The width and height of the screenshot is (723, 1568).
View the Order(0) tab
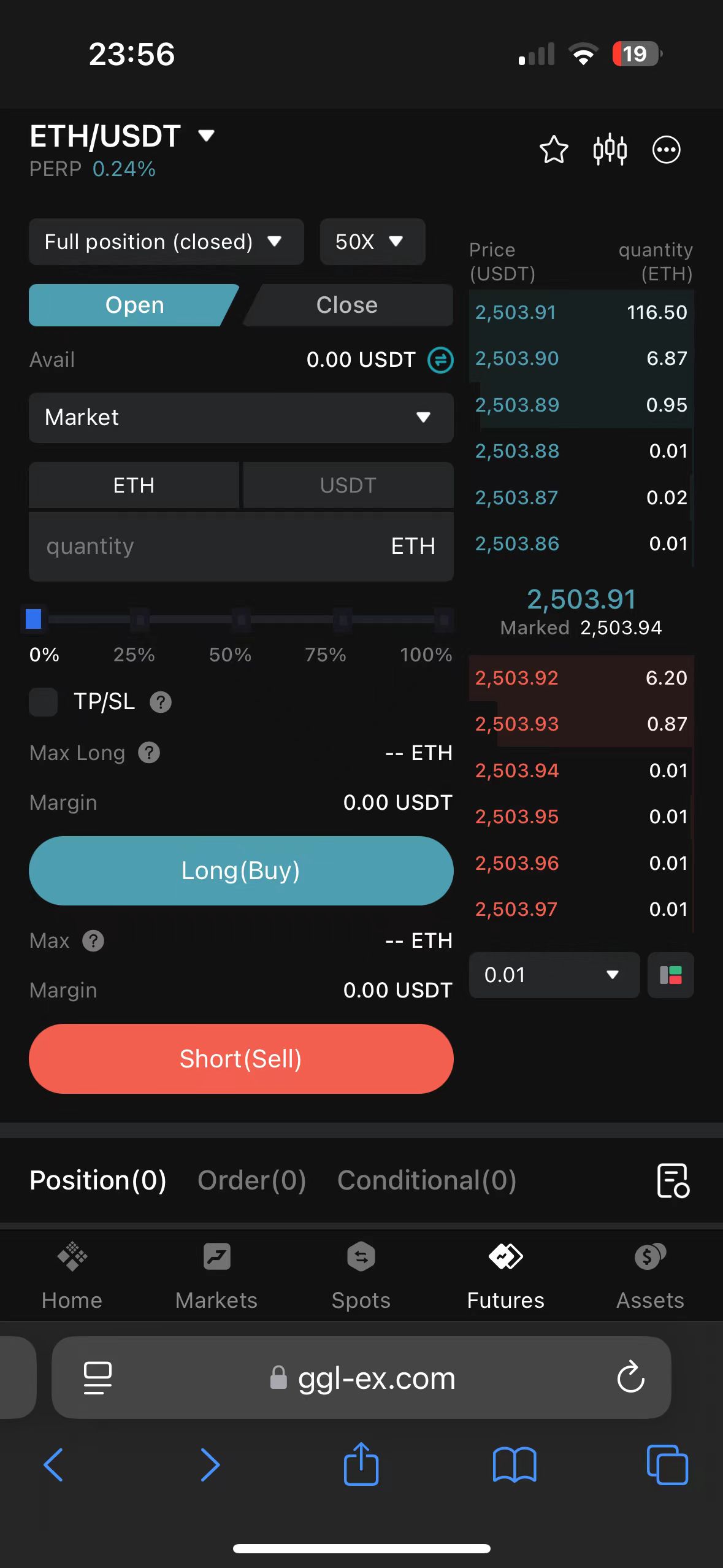pos(251,1180)
